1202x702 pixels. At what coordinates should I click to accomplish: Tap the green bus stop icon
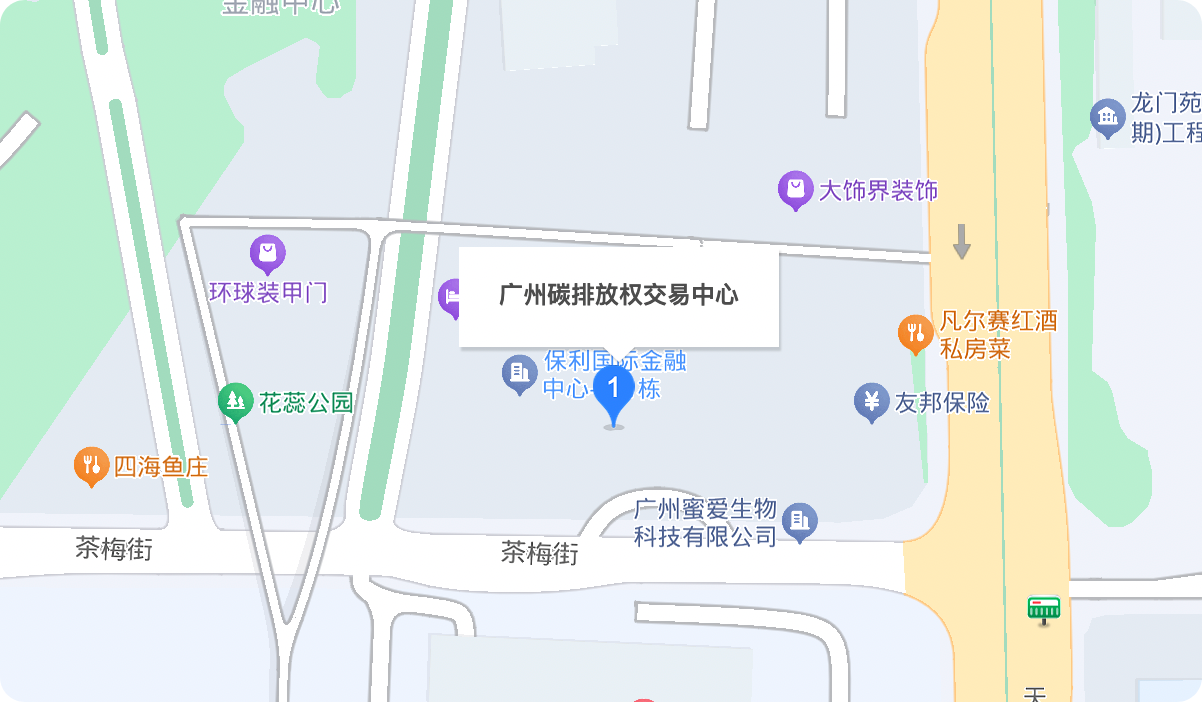[1043, 608]
